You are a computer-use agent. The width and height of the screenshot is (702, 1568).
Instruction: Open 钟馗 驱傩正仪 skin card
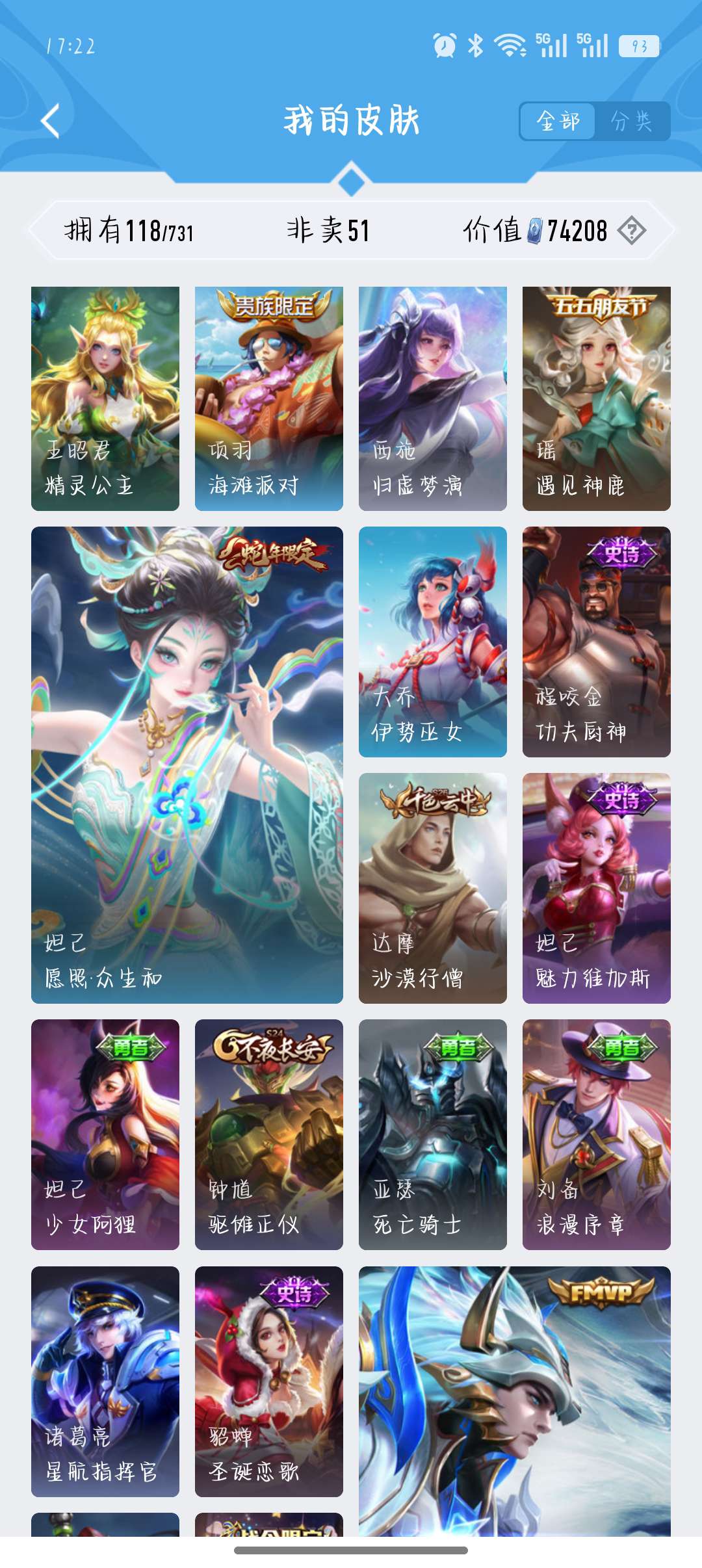click(269, 1134)
